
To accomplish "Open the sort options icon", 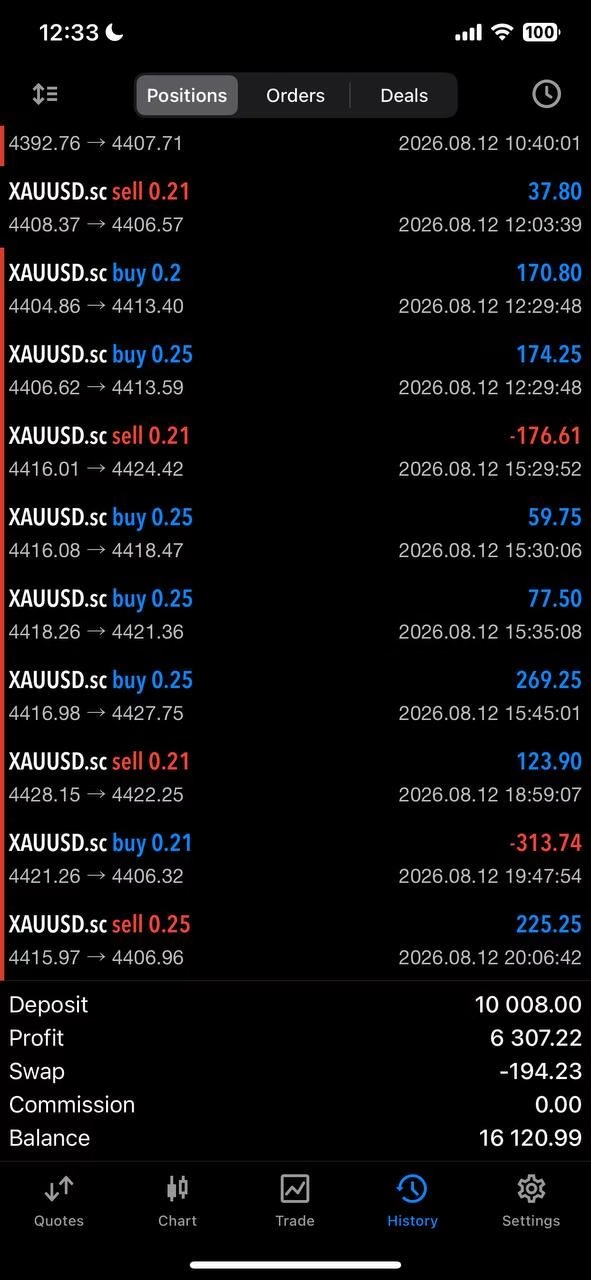I will click(45, 95).
